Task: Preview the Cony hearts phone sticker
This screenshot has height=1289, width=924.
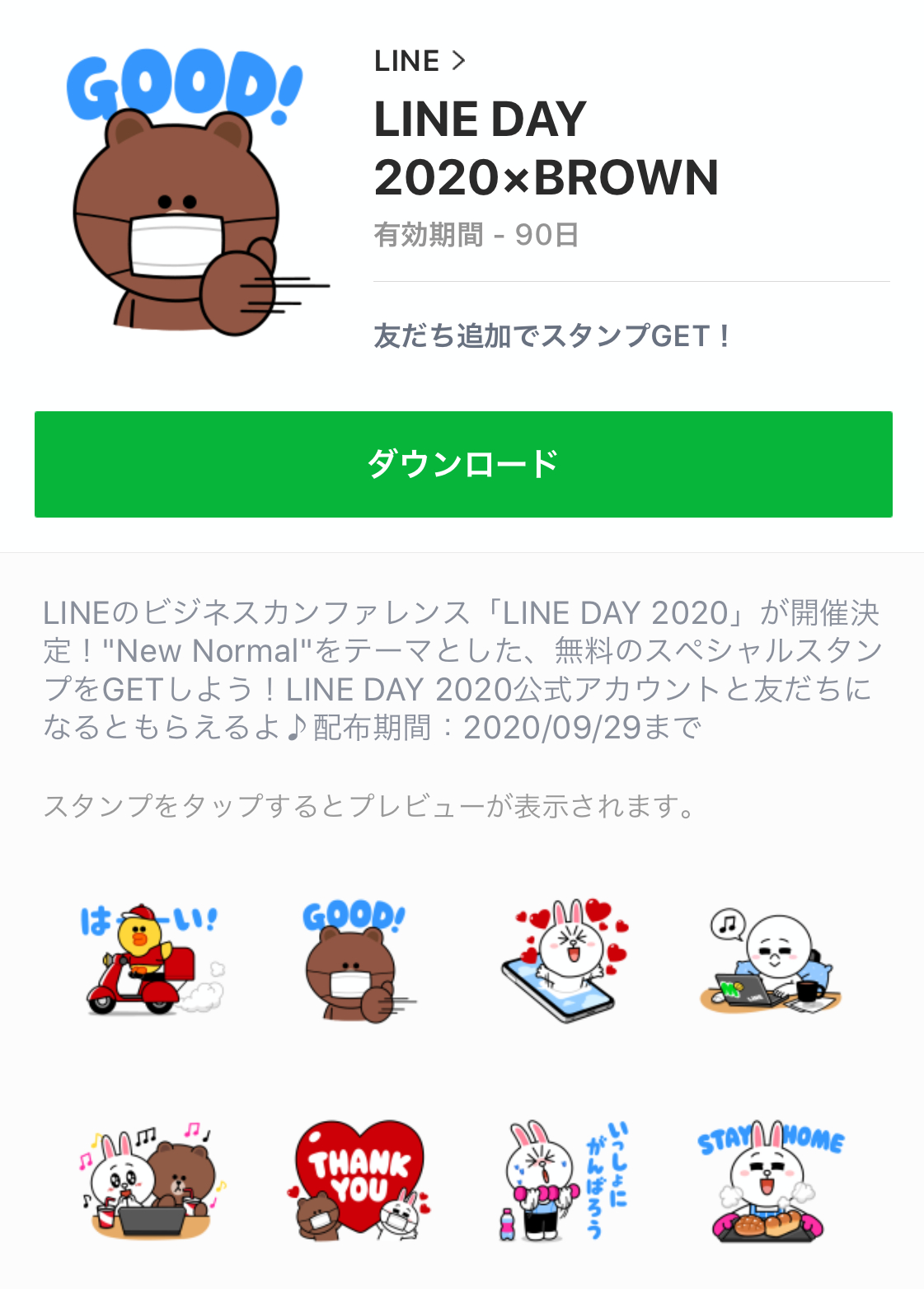Action: point(565,960)
